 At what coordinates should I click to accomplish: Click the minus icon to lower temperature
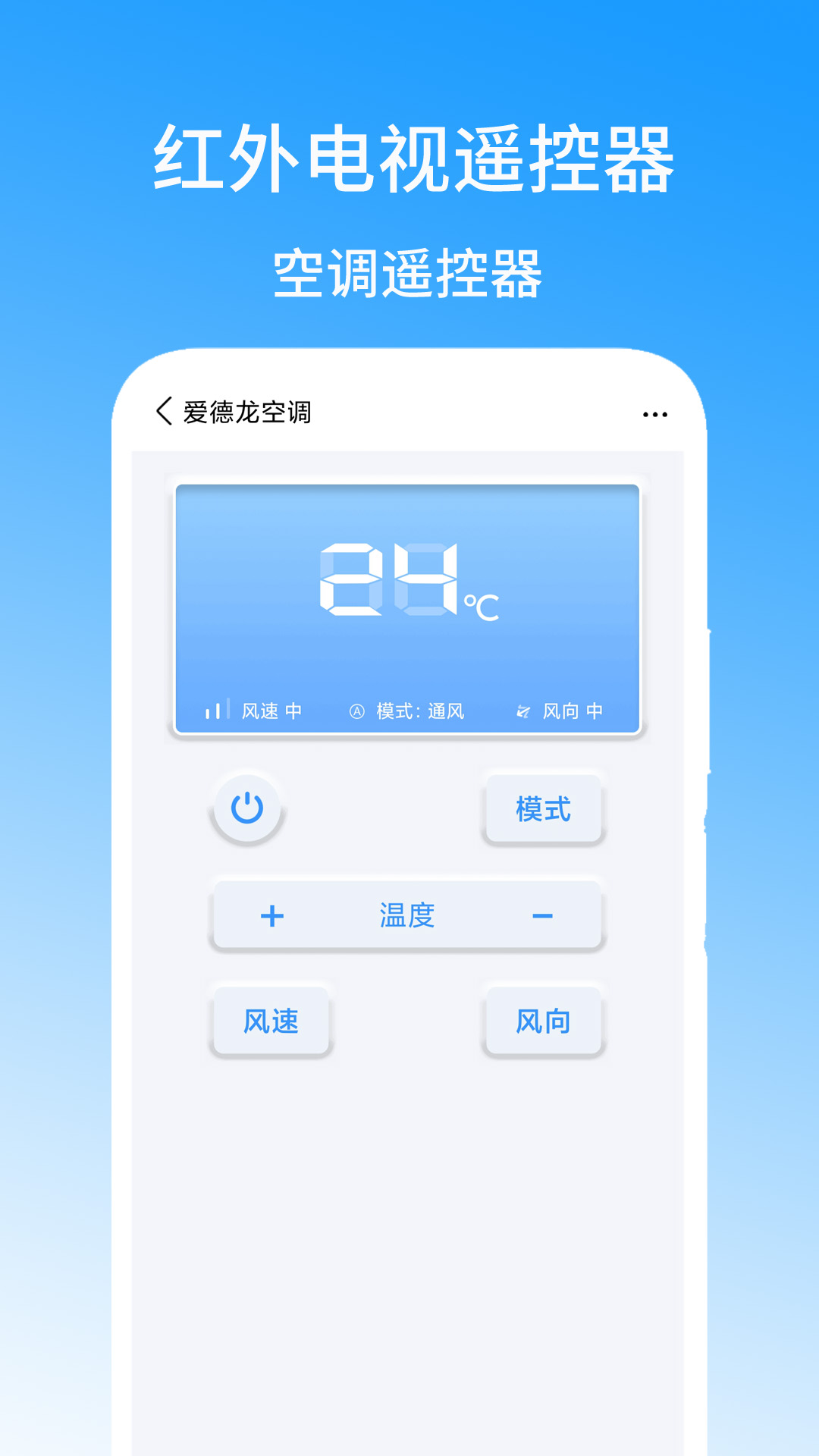(544, 915)
